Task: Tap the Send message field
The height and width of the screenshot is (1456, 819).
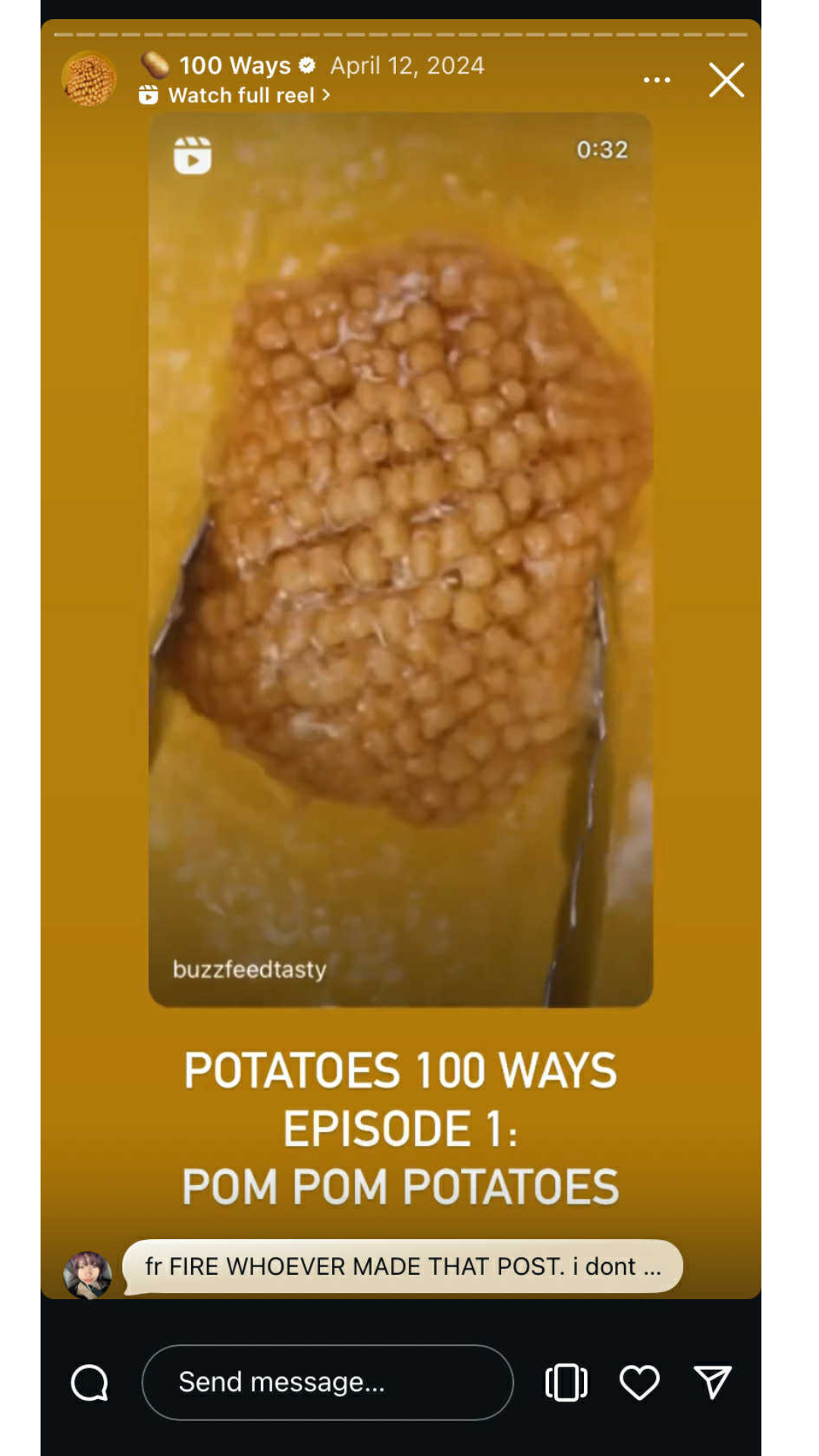Action: 327,1382
